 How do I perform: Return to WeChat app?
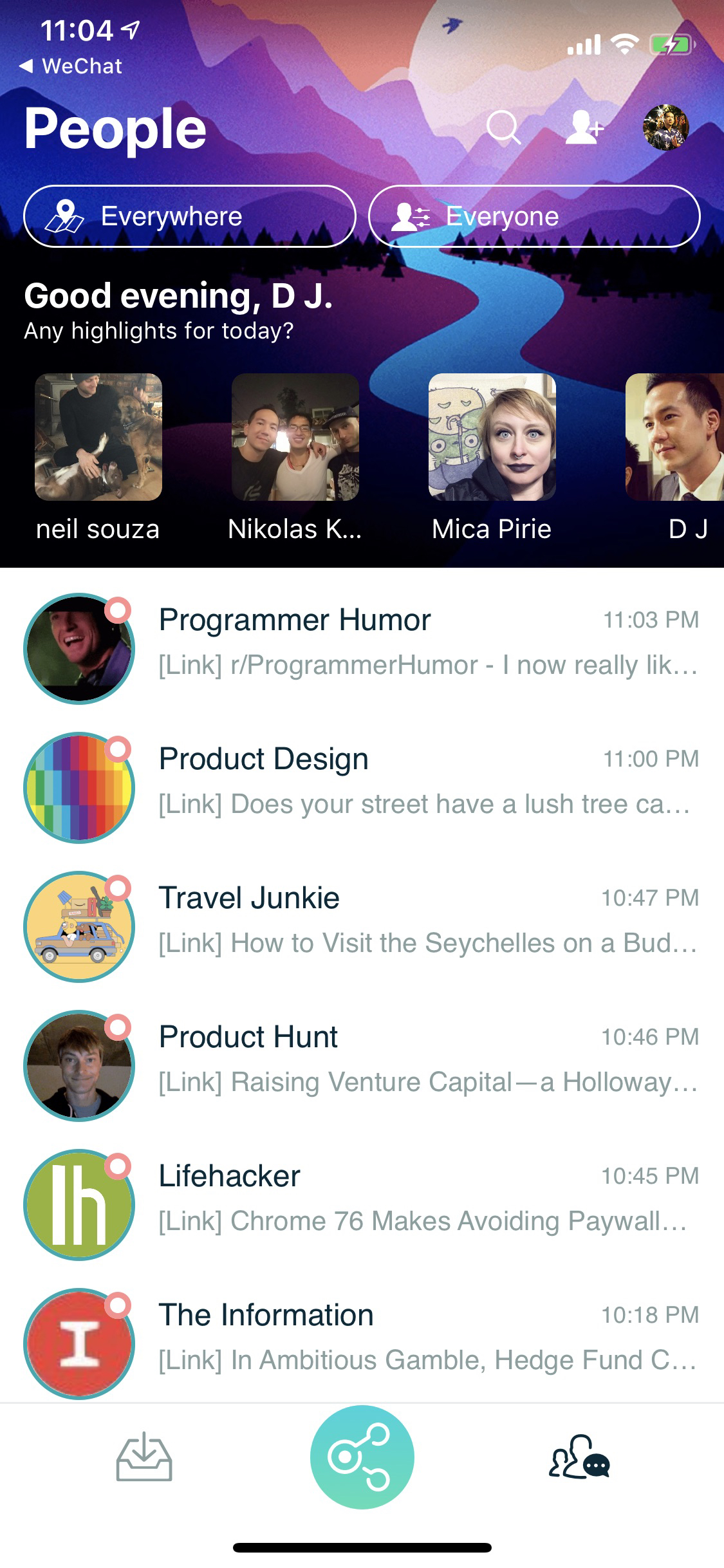[x=71, y=66]
